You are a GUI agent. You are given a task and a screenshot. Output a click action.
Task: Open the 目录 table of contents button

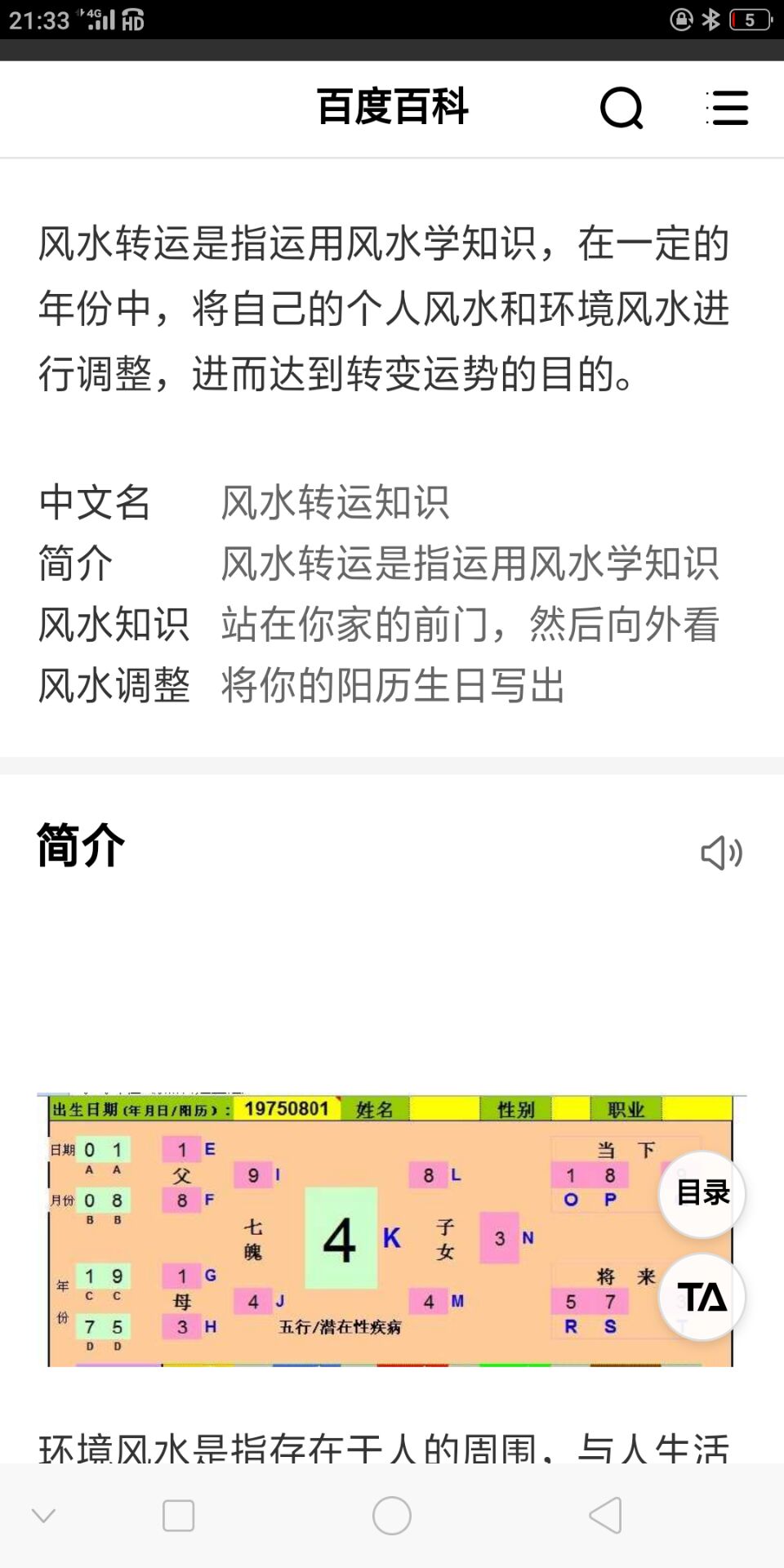pyautogui.click(x=702, y=1193)
